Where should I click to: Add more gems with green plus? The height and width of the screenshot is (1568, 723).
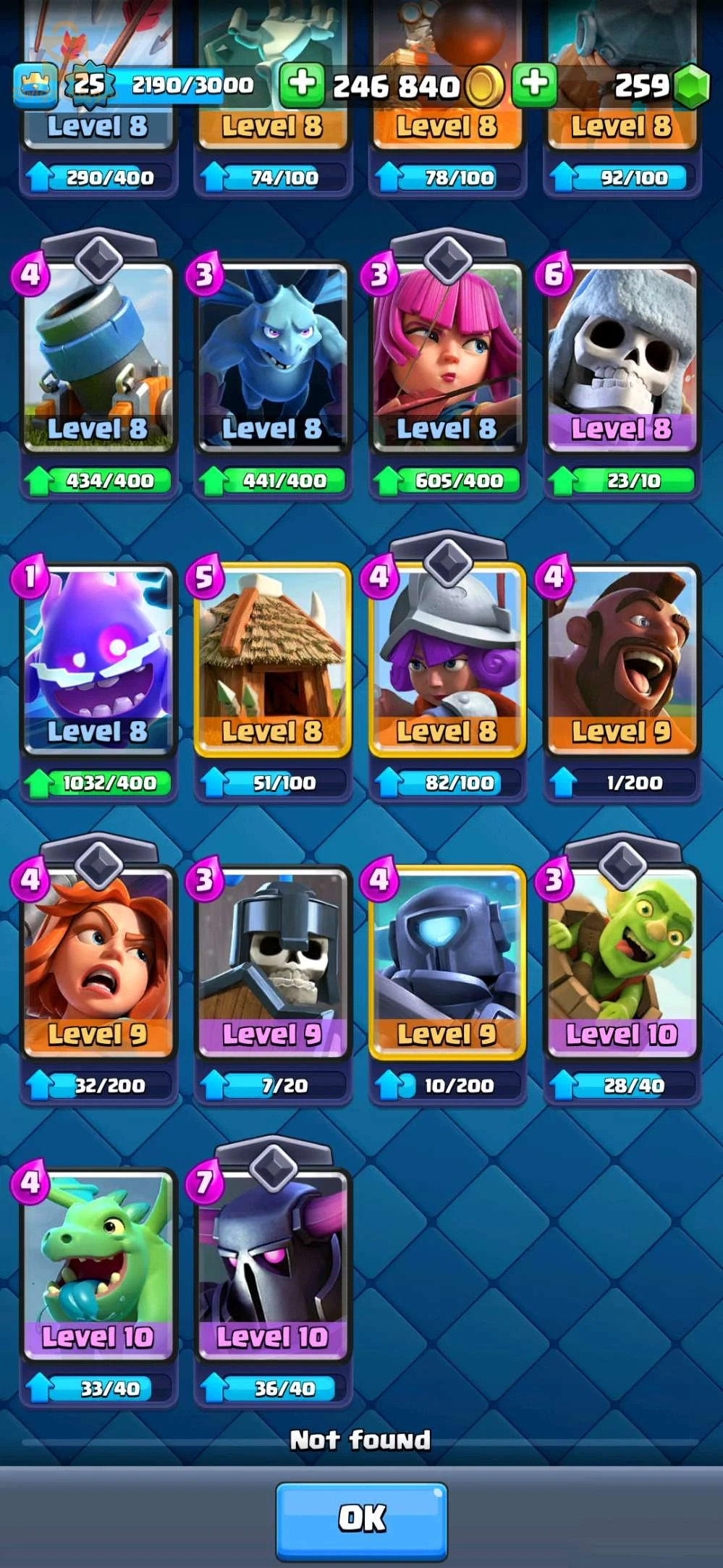(535, 84)
